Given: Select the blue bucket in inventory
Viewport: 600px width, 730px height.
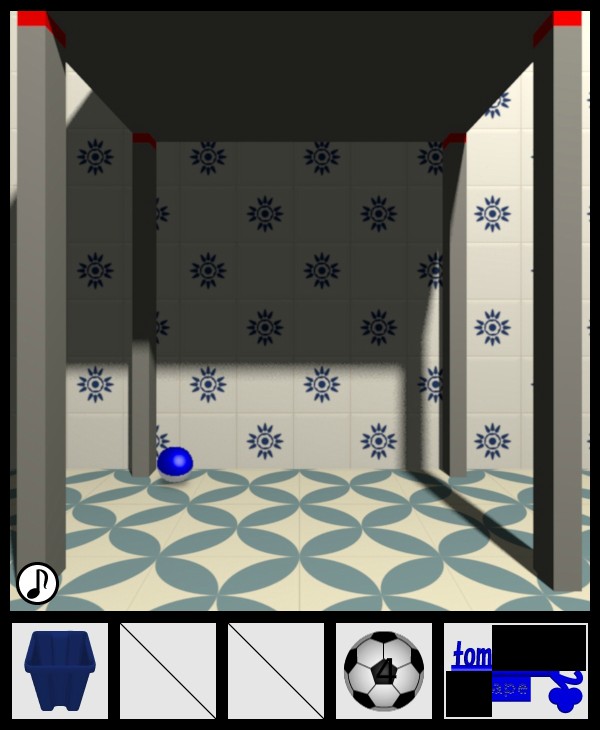Looking at the screenshot, I should point(60,670).
